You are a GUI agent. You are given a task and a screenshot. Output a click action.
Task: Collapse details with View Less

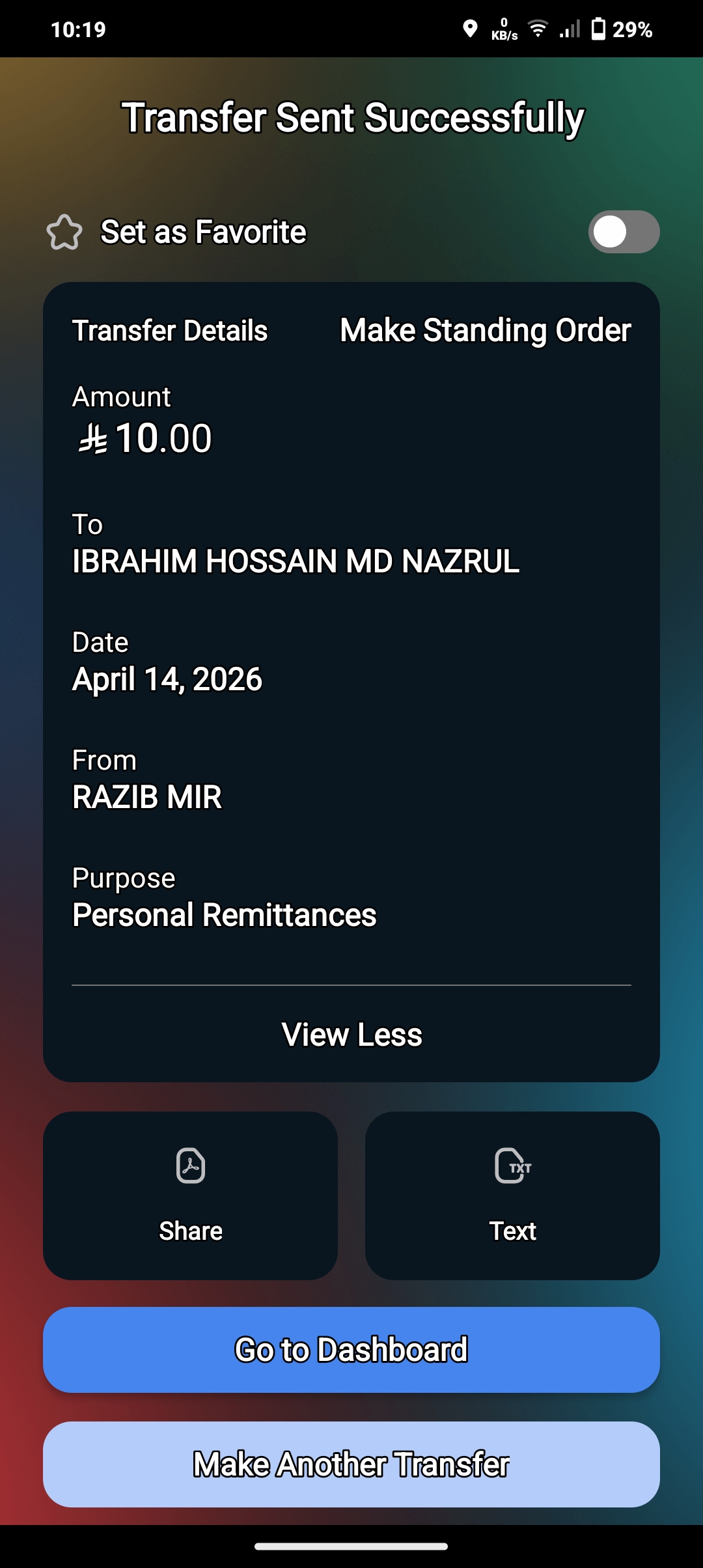tap(351, 1034)
